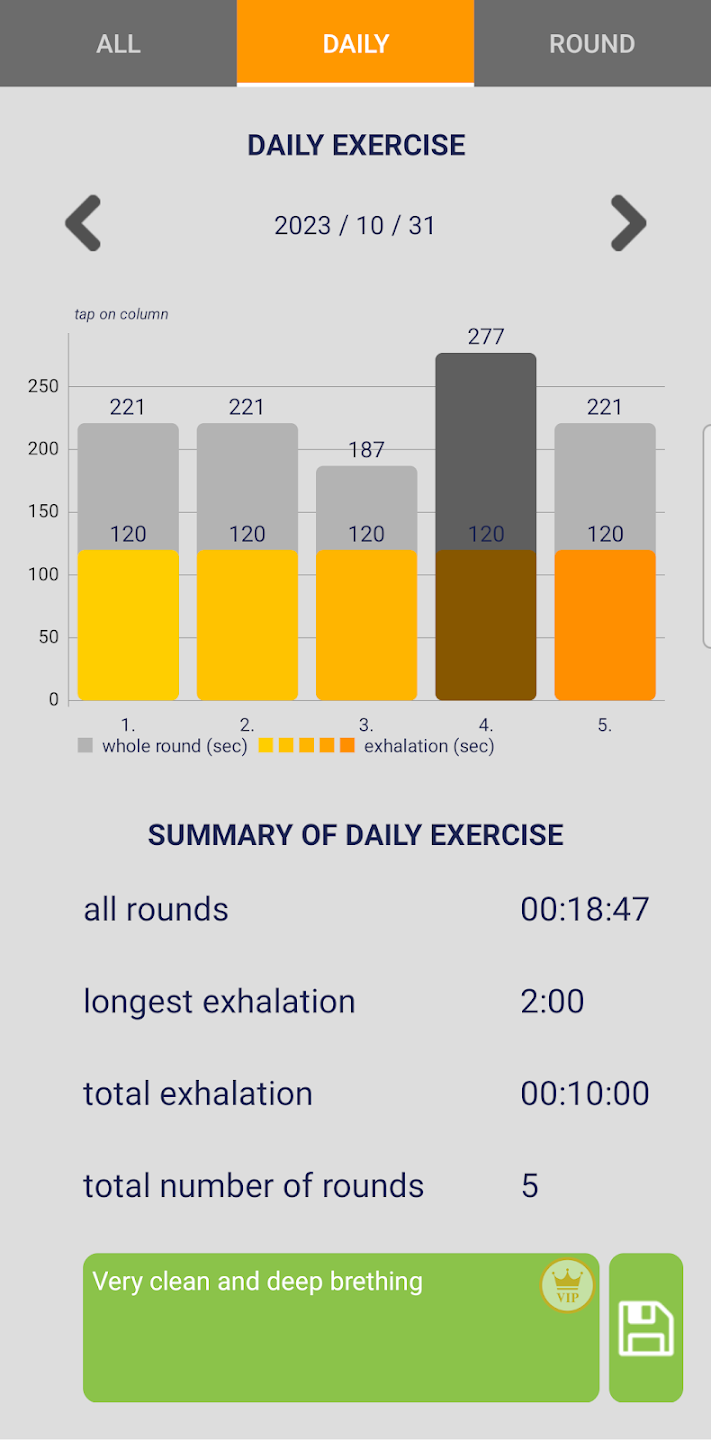This screenshot has height=1440, width=711.
Task: Tap column 1 in the chart
Action: point(128,561)
